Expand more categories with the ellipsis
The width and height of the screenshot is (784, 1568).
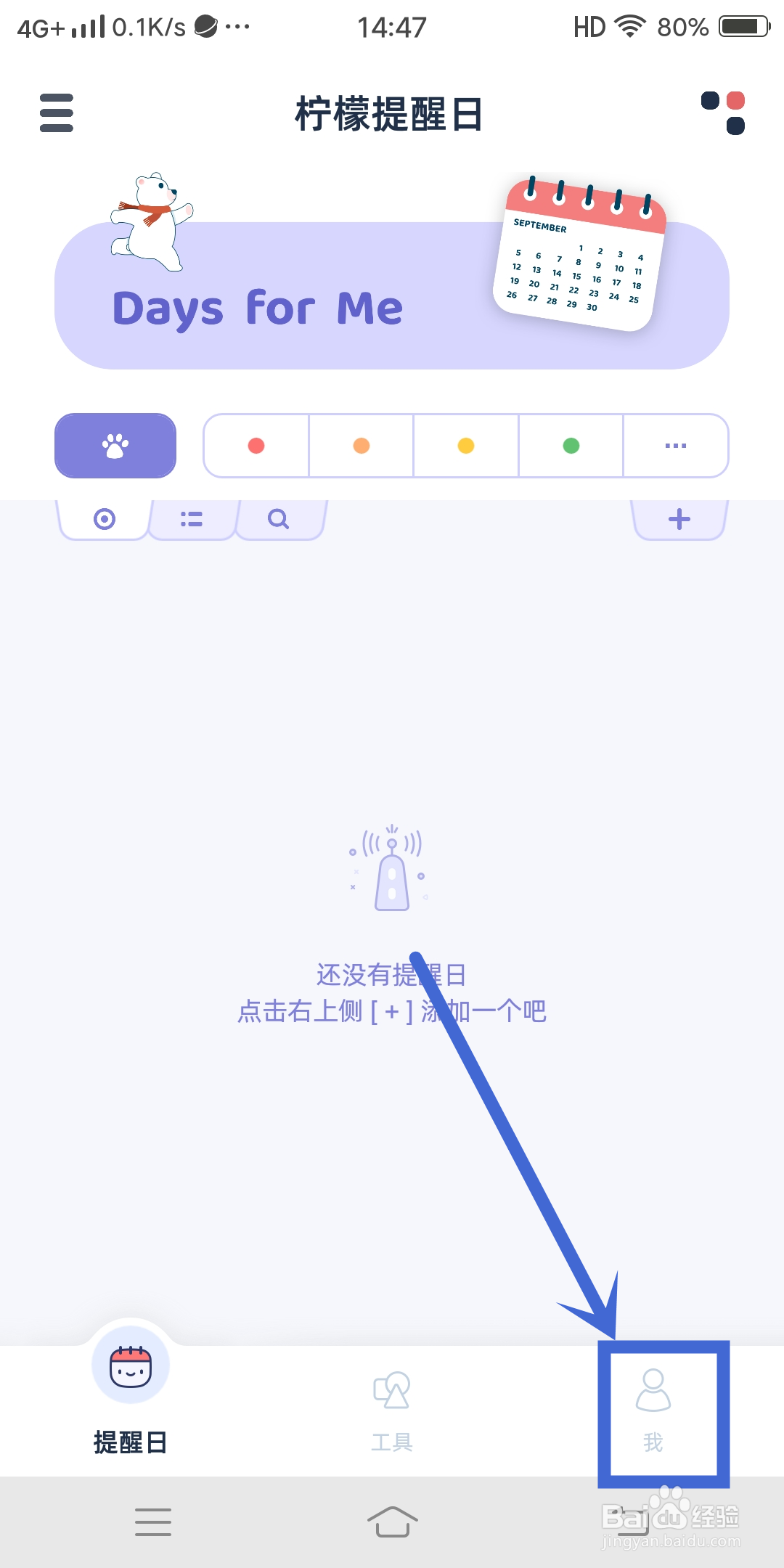(675, 446)
